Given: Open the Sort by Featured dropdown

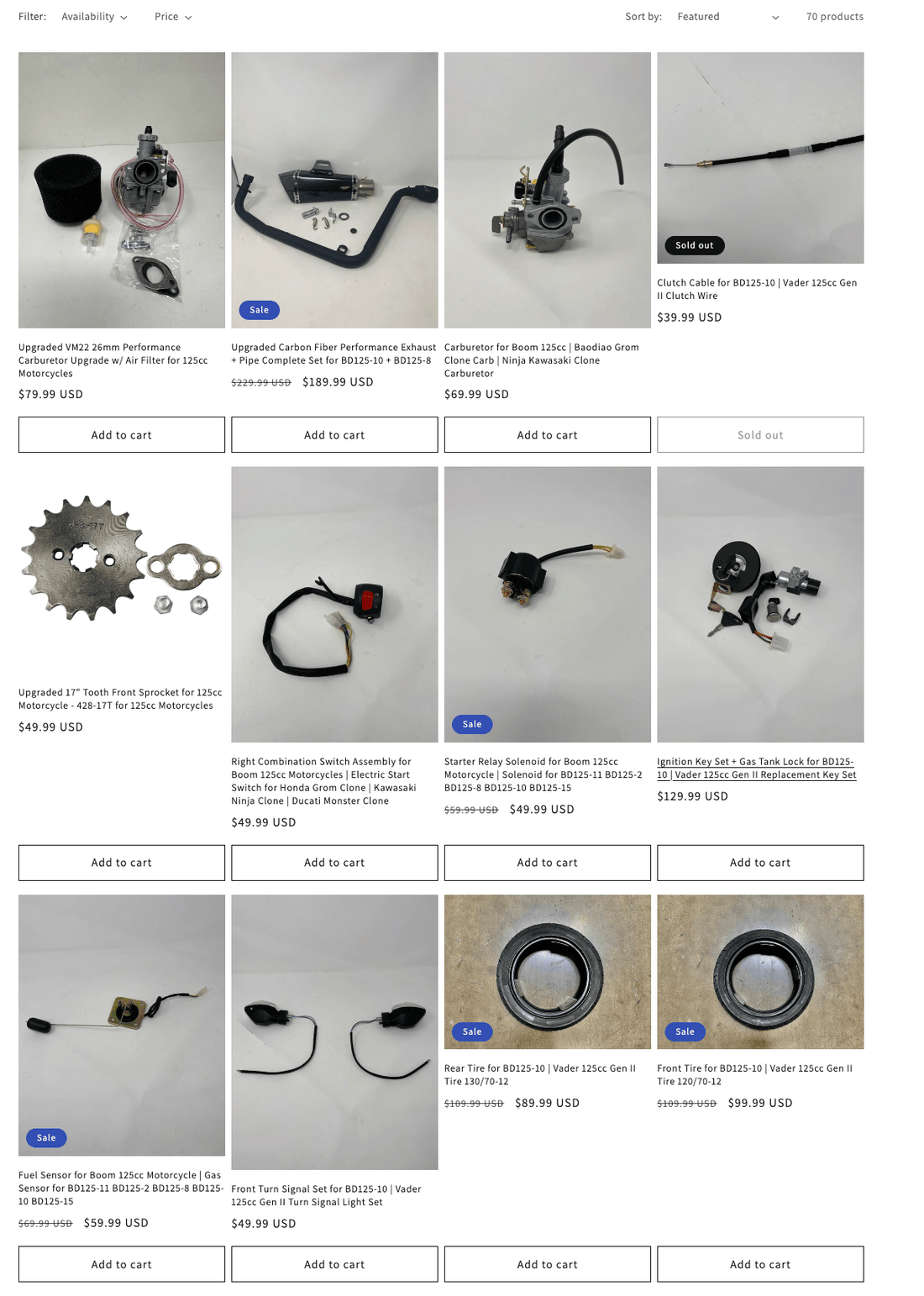Looking at the screenshot, I should click(727, 17).
